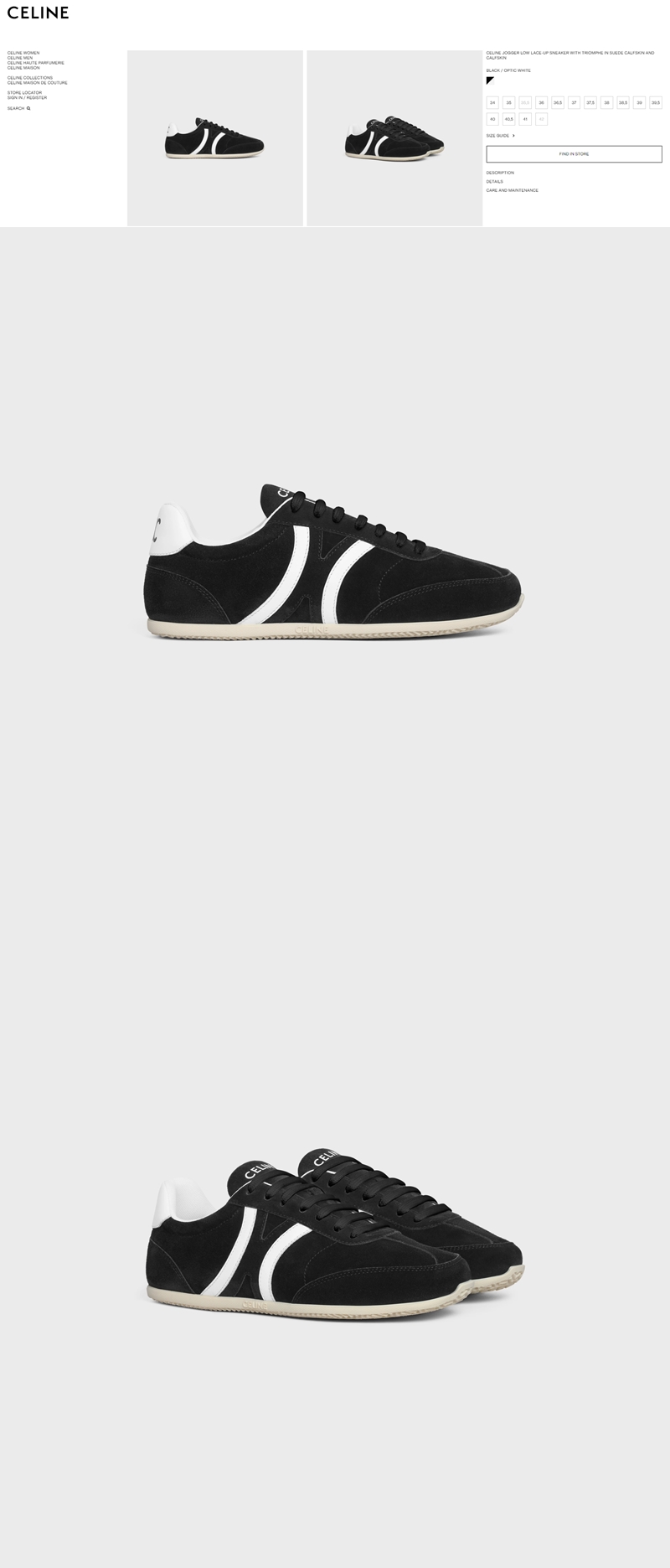Expand the Details section
This screenshot has width=670, height=1568.
[494, 181]
